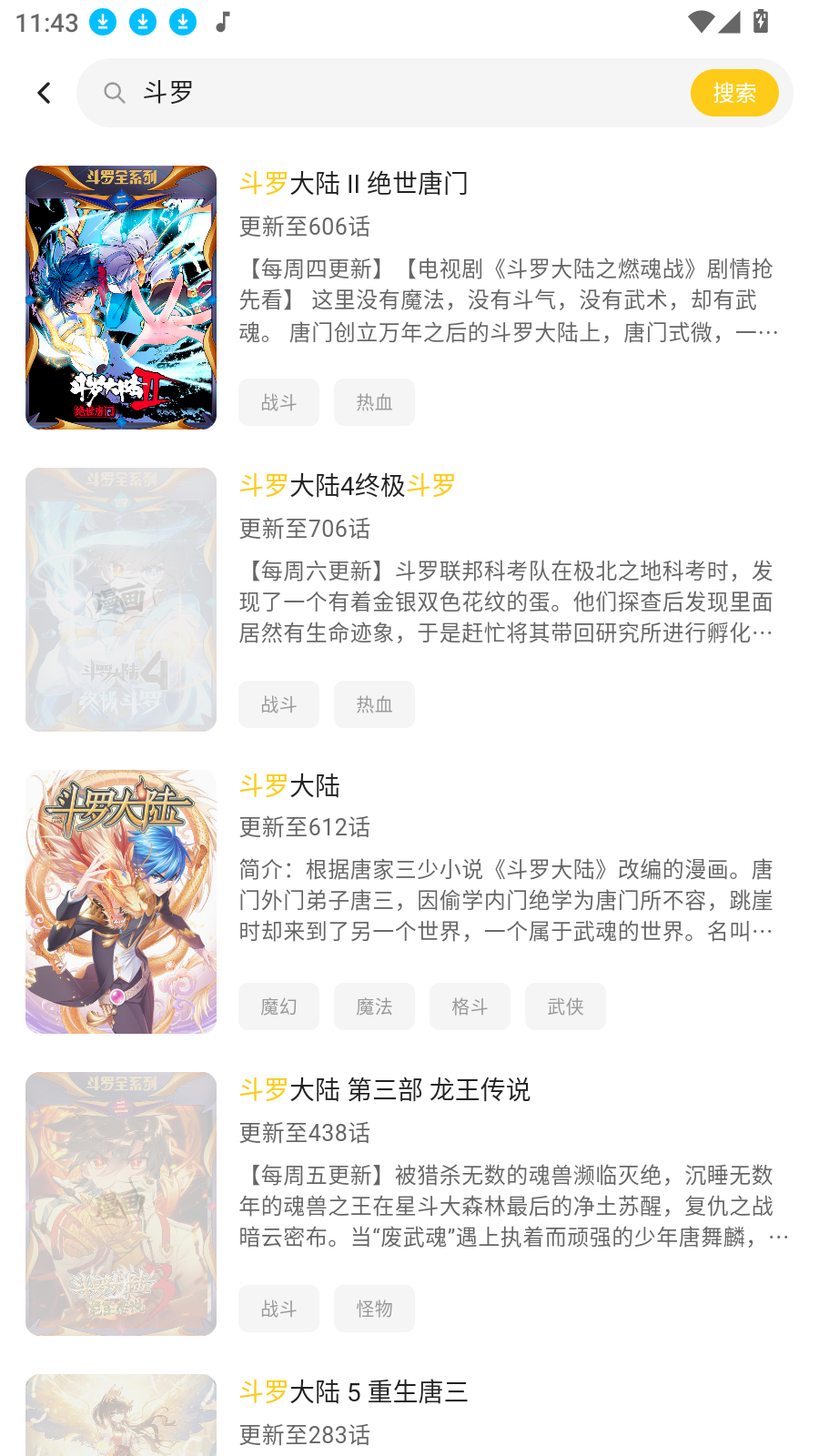Image resolution: width=819 pixels, height=1456 pixels.
Task: Select the 热血 tag under 终极斗罗
Action: point(374,703)
